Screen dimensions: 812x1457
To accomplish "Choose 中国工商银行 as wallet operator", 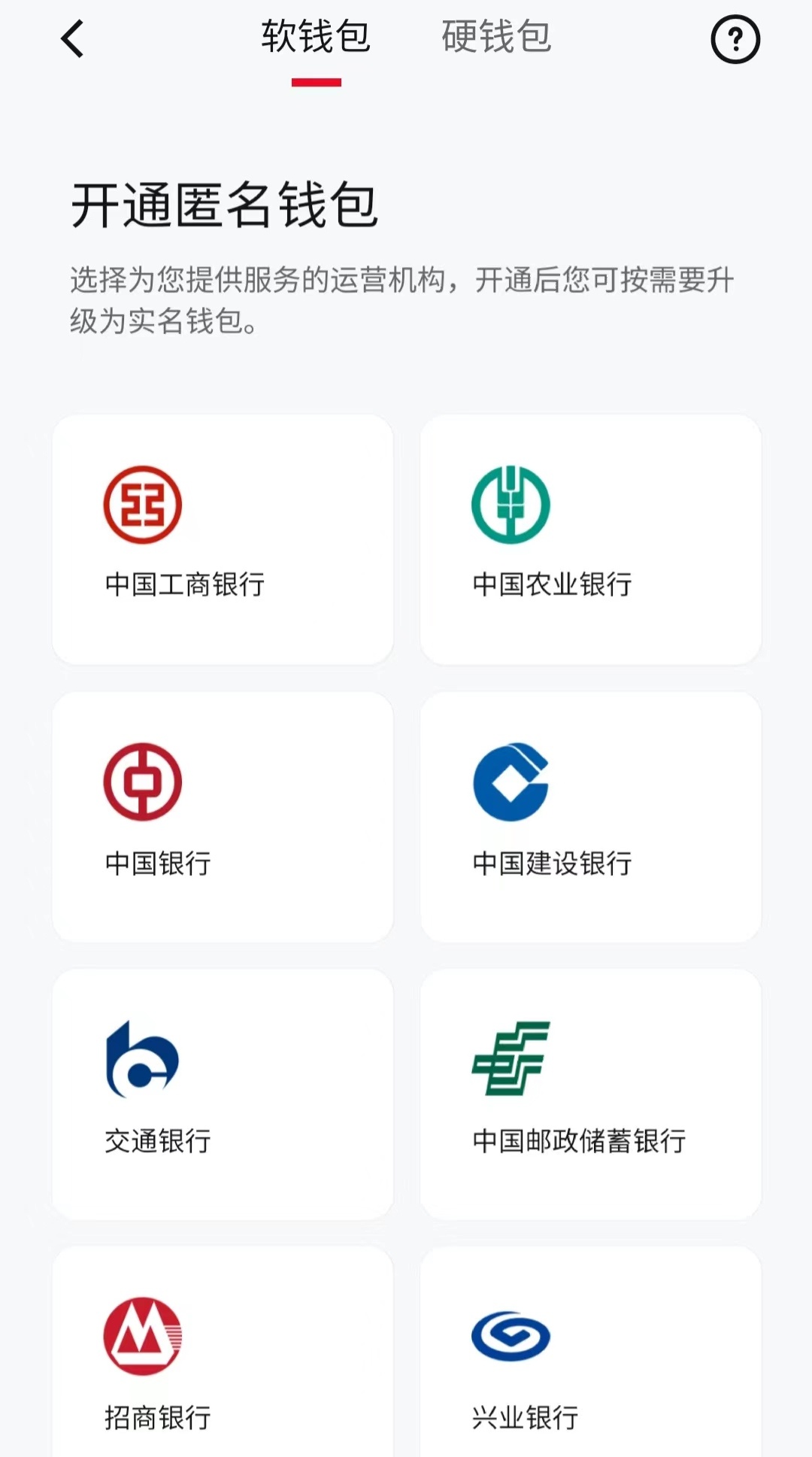I will pyautogui.click(x=223, y=539).
